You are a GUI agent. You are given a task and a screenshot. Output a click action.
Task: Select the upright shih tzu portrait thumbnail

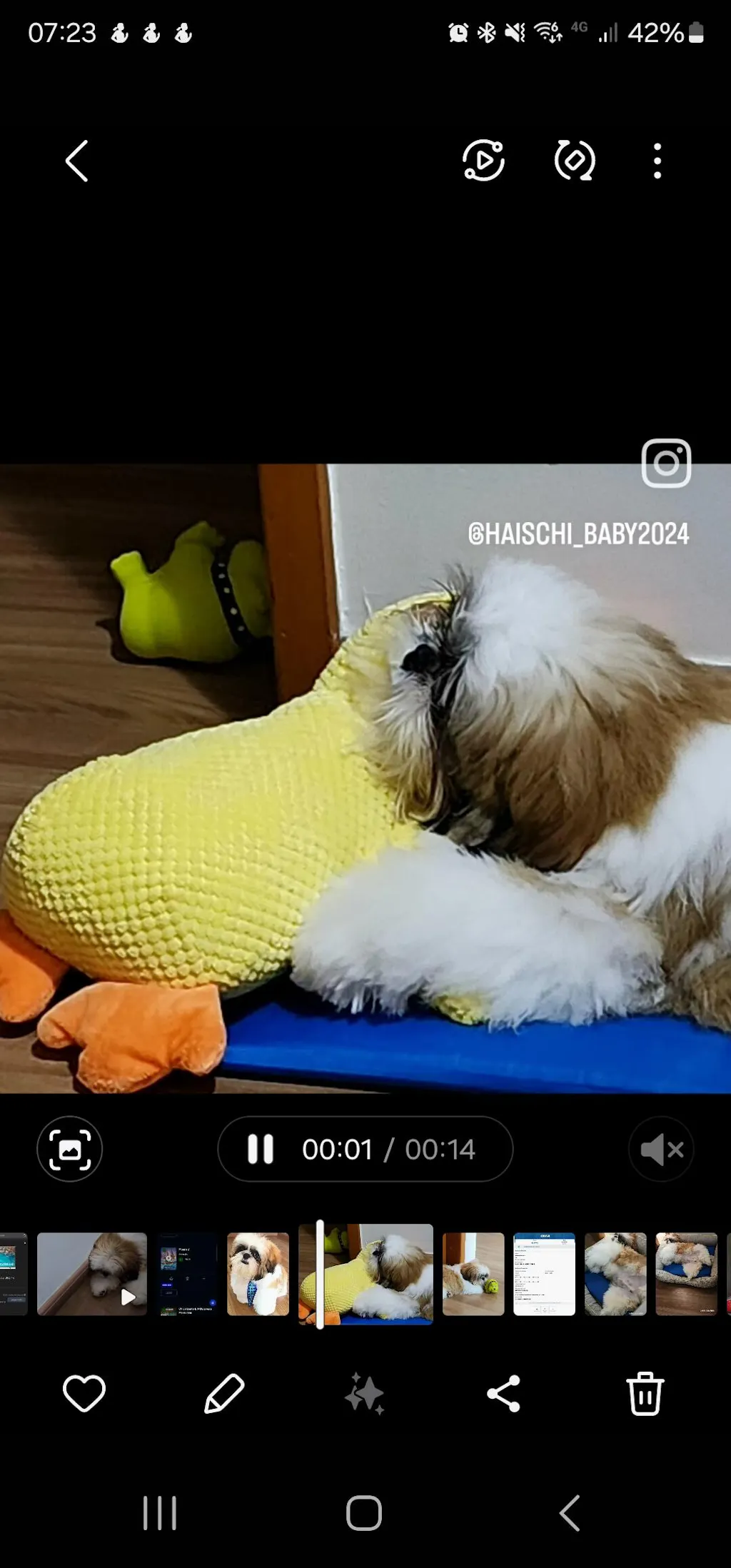tap(258, 1274)
